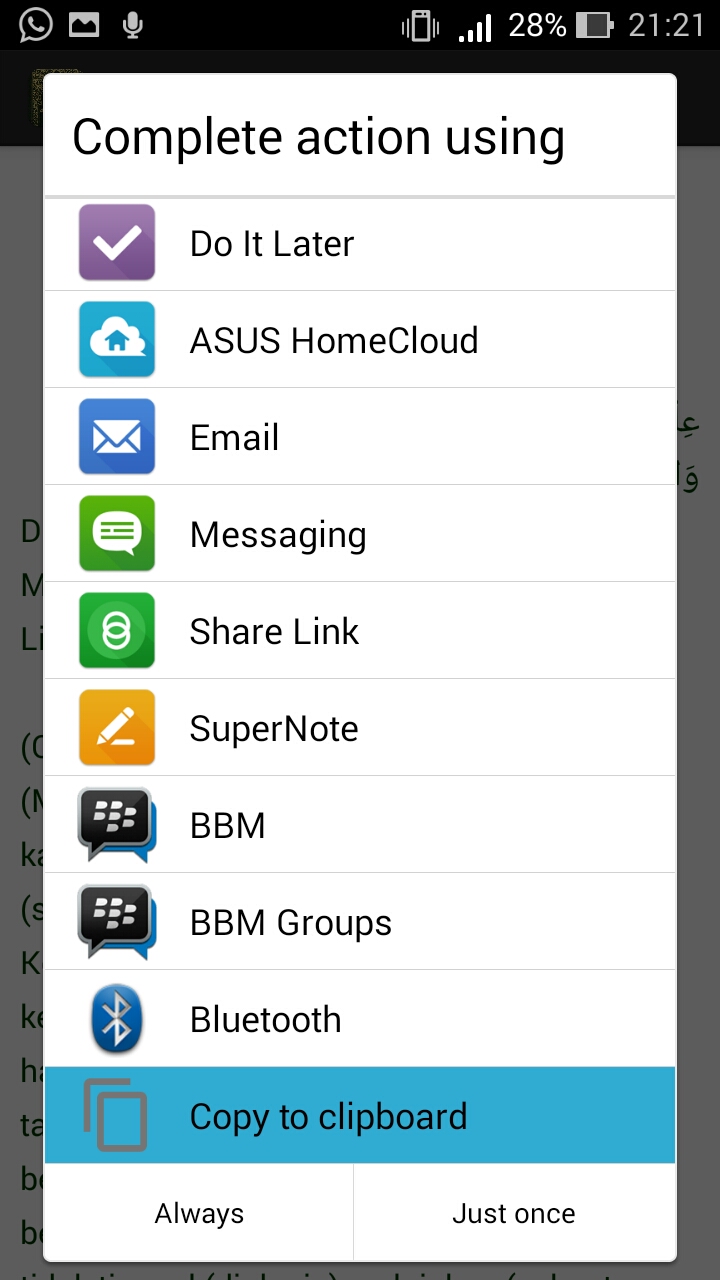
Task: Select the highlighted Copy to clipboard row
Action: 360,1115
